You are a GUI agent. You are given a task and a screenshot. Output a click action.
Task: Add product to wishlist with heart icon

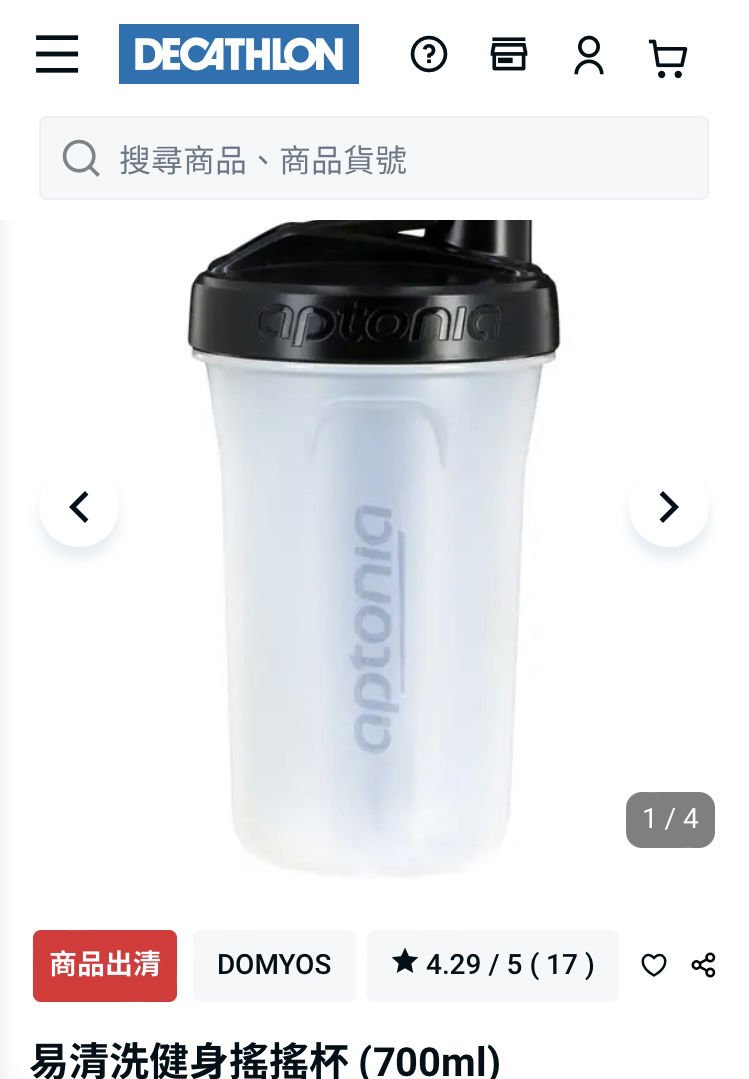[654, 965]
